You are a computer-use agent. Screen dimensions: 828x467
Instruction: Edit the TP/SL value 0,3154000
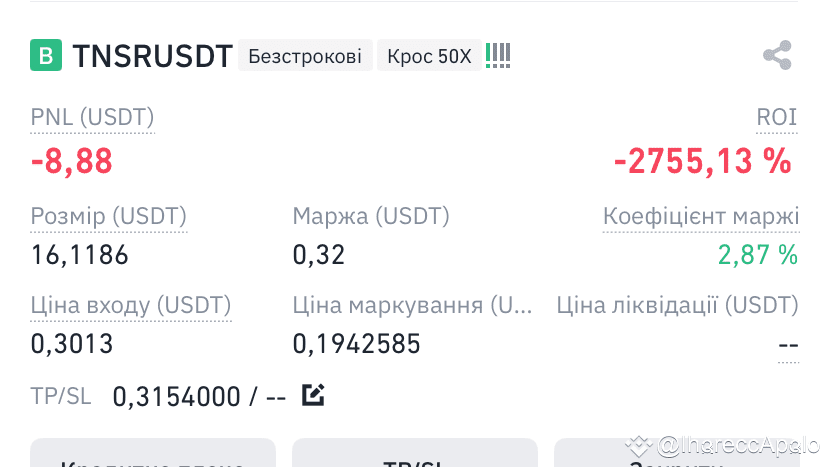point(313,396)
